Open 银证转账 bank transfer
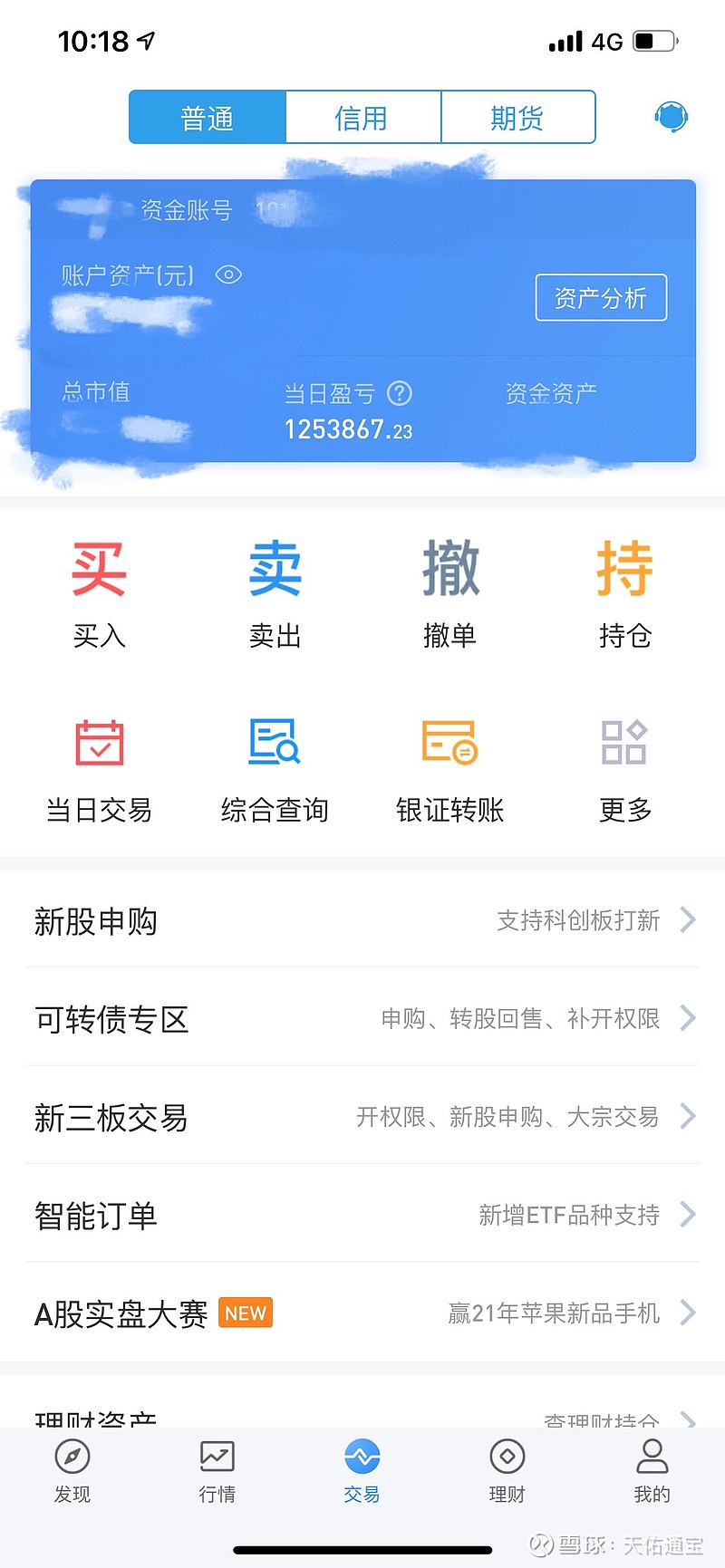This screenshot has width=725, height=1568. [x=449, y=769]
